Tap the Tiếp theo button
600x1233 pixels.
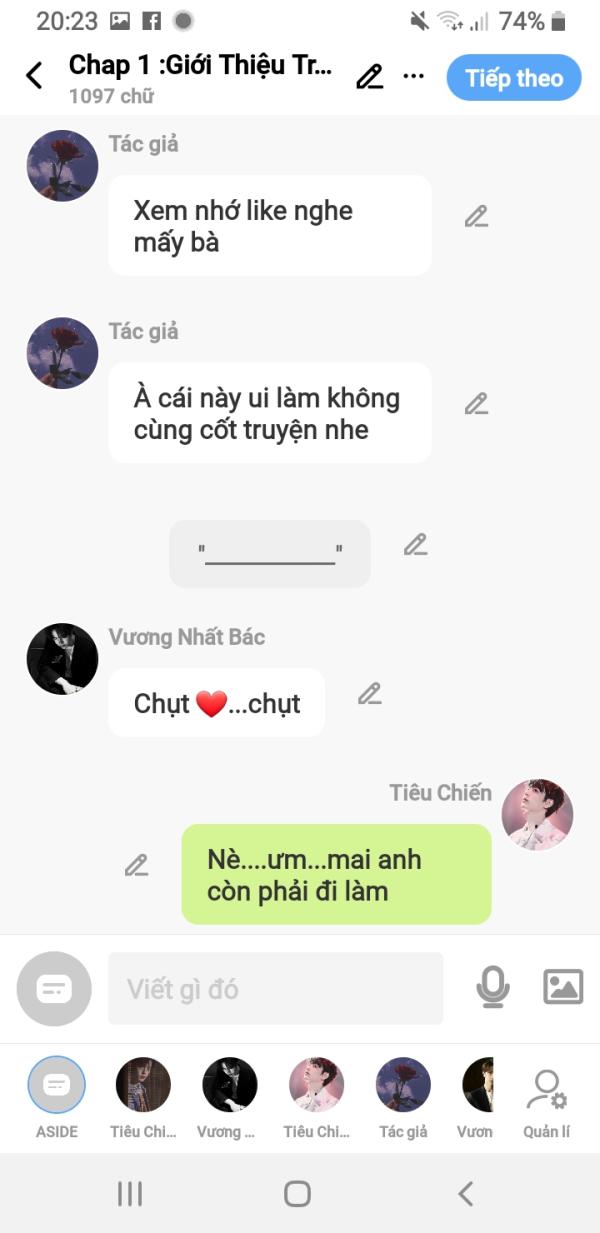tap(514, 78)
